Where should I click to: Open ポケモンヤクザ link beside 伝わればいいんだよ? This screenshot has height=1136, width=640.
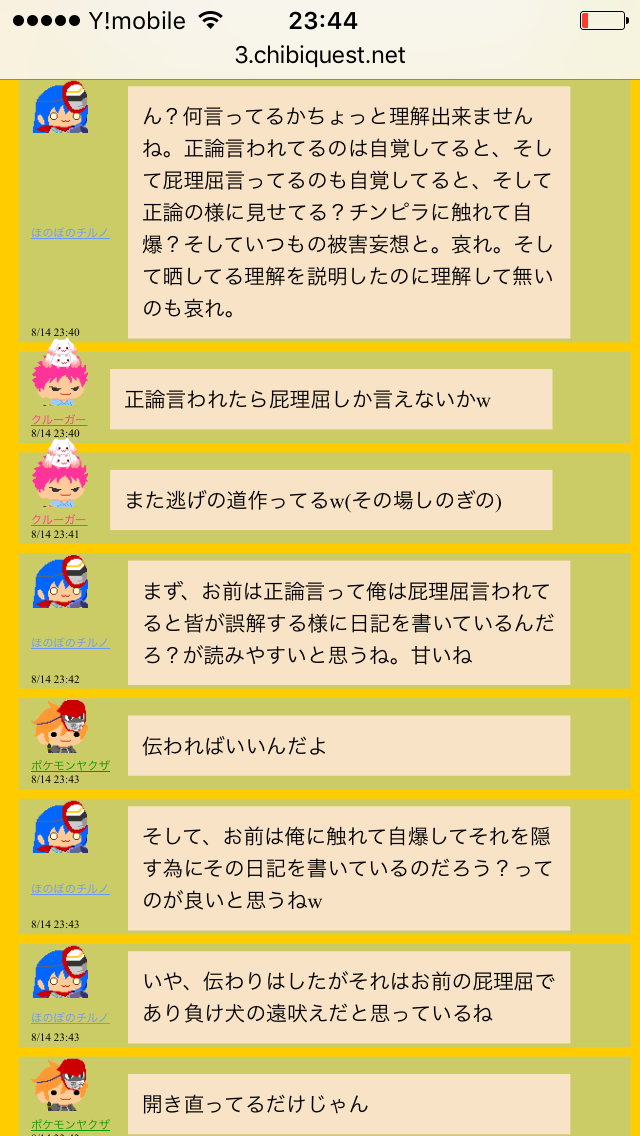click(x=70, y=765)
